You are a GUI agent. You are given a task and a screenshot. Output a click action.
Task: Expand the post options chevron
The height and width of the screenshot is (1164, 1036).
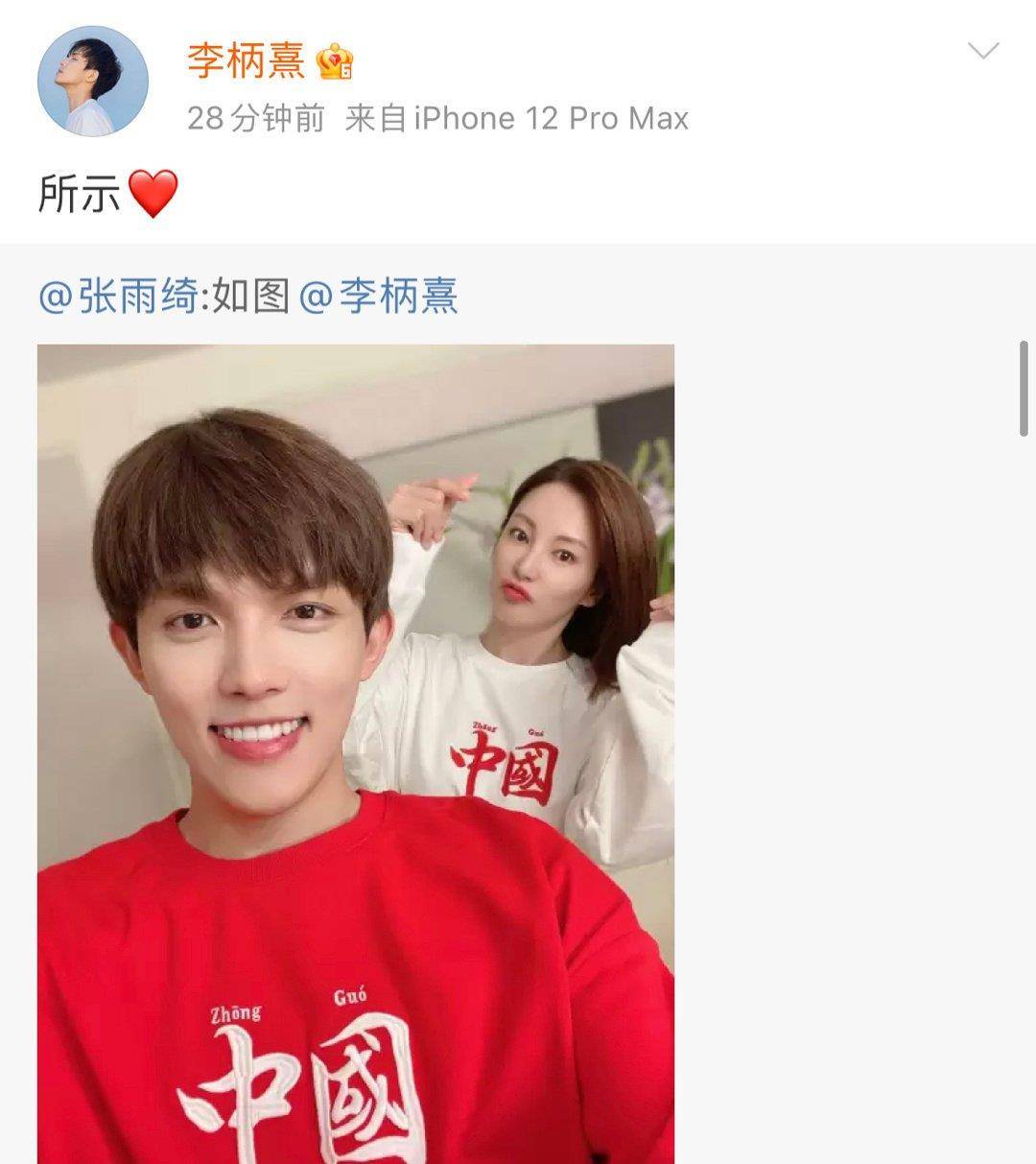click(983, 51)
